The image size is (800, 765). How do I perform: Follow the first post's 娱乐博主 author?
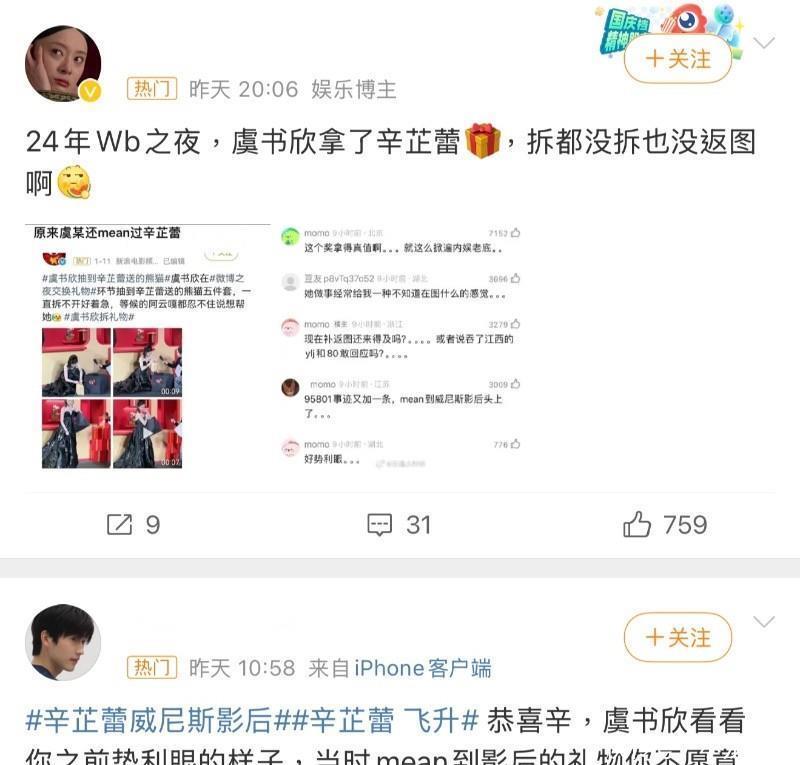(677, 59)
